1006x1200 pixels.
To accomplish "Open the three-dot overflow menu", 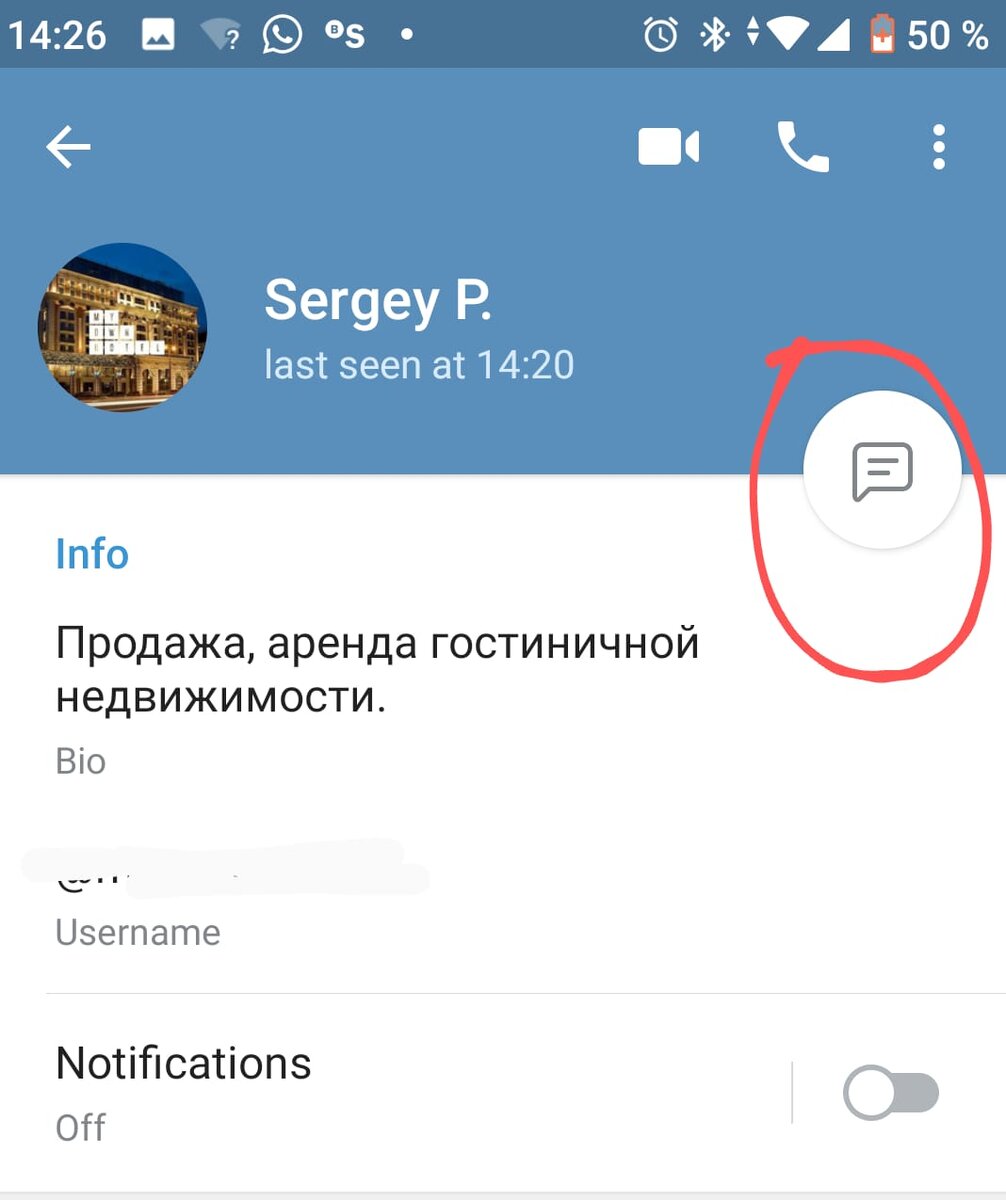I will point(938,148).
